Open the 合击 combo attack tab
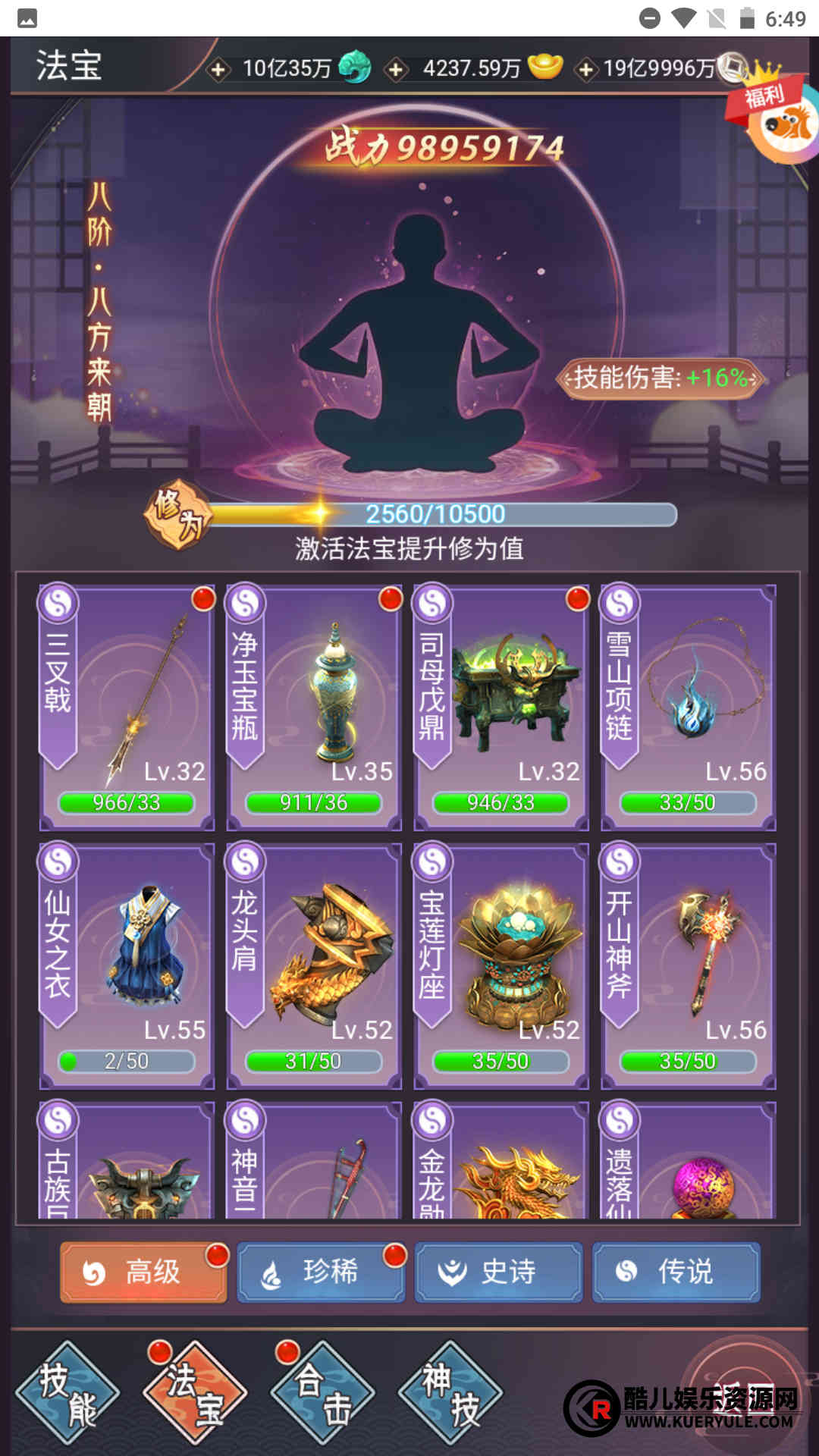 (323, 1394)
